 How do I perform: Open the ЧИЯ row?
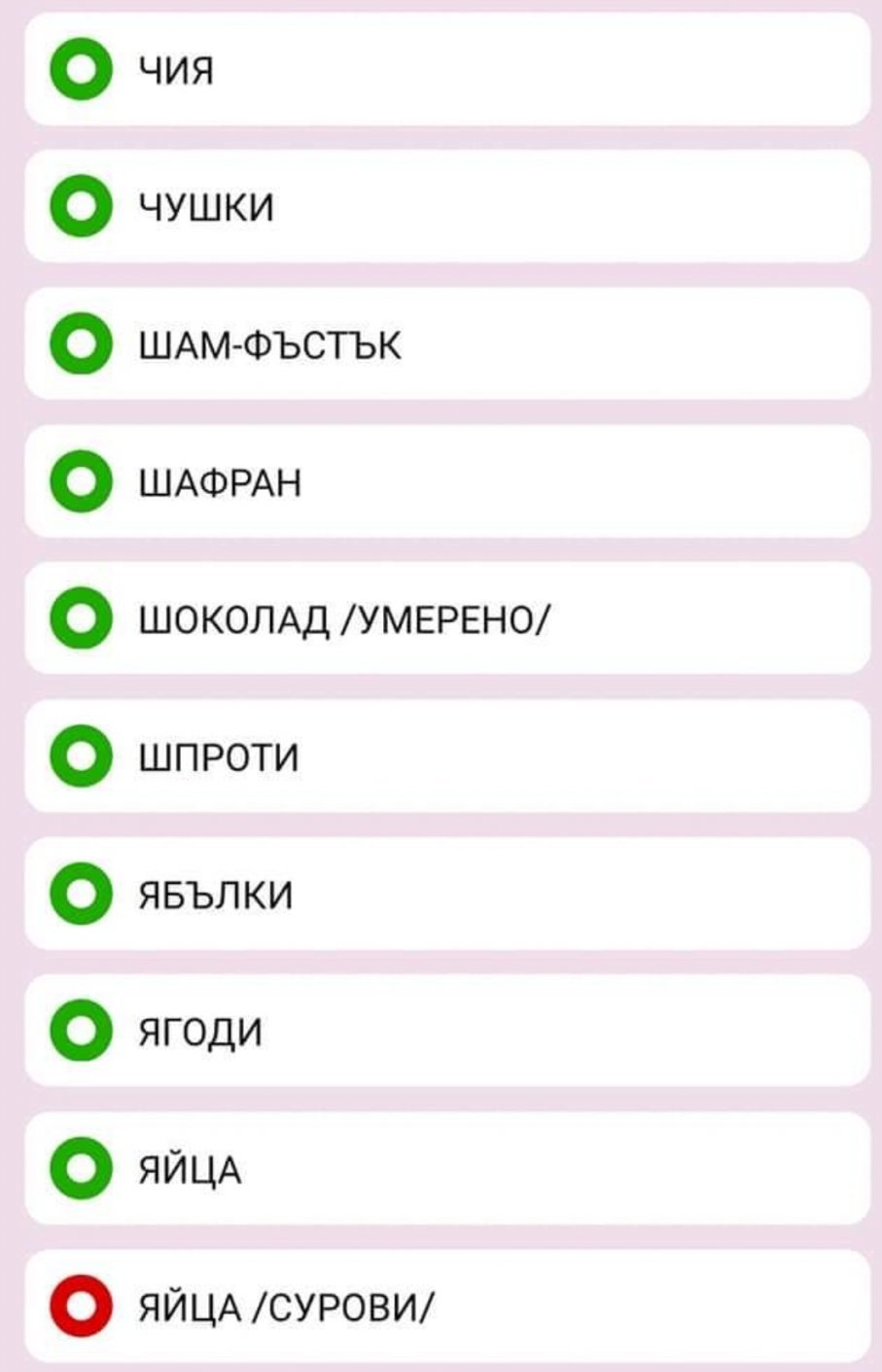[445, 70]
